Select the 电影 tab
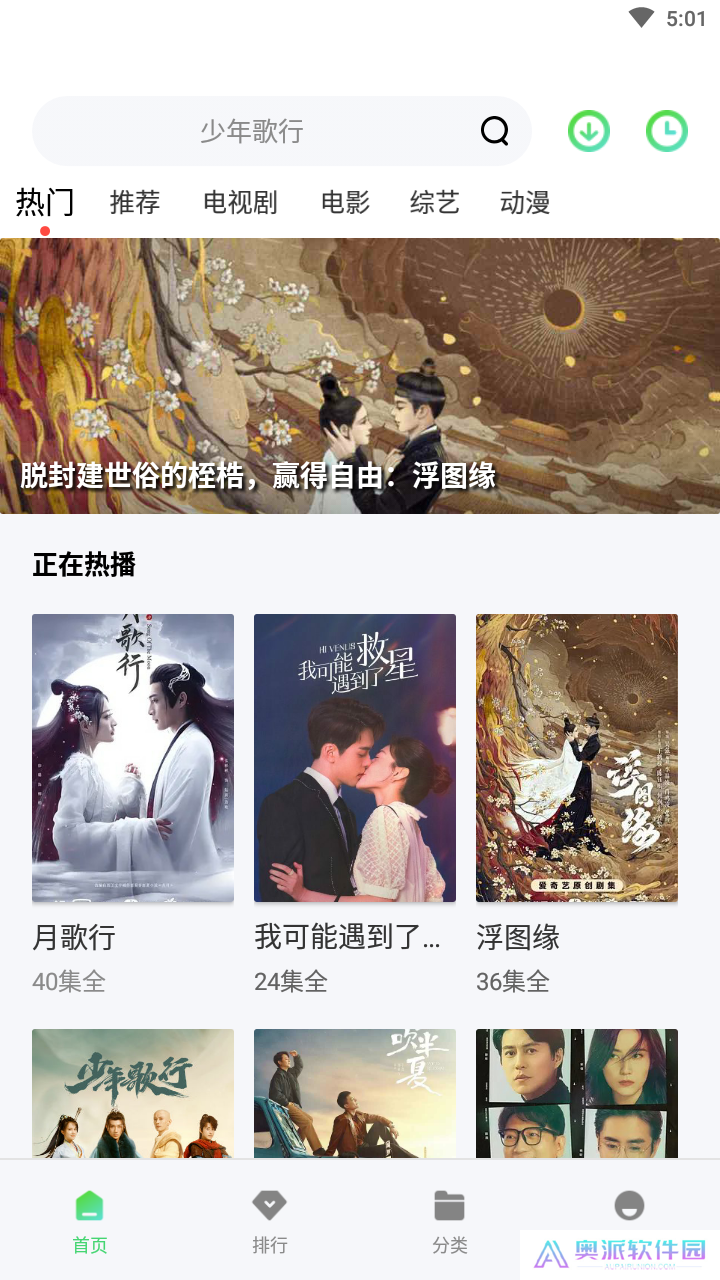 tap(344, 202)
